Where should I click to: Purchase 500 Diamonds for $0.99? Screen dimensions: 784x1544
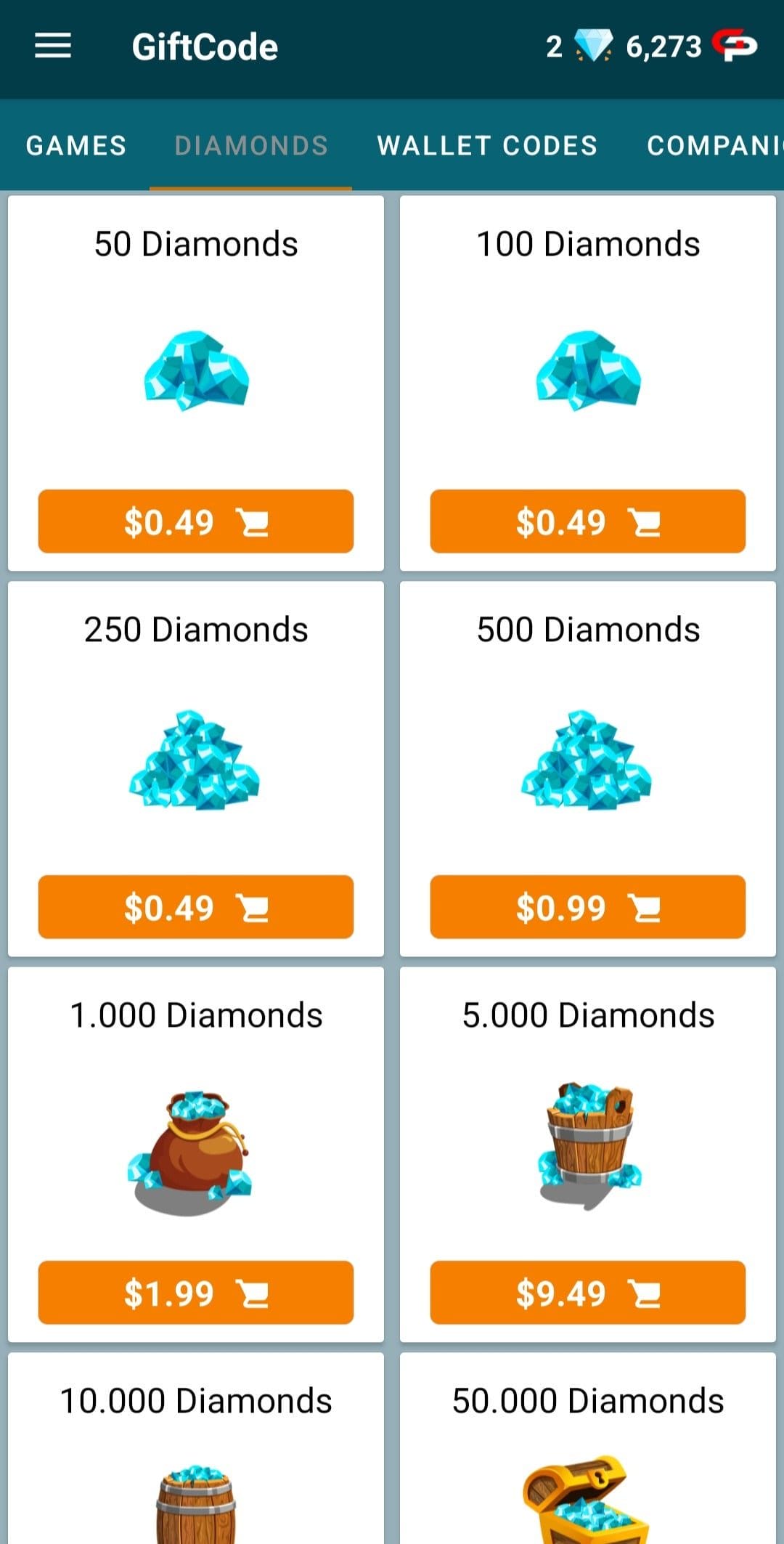[x=588, y=907]
